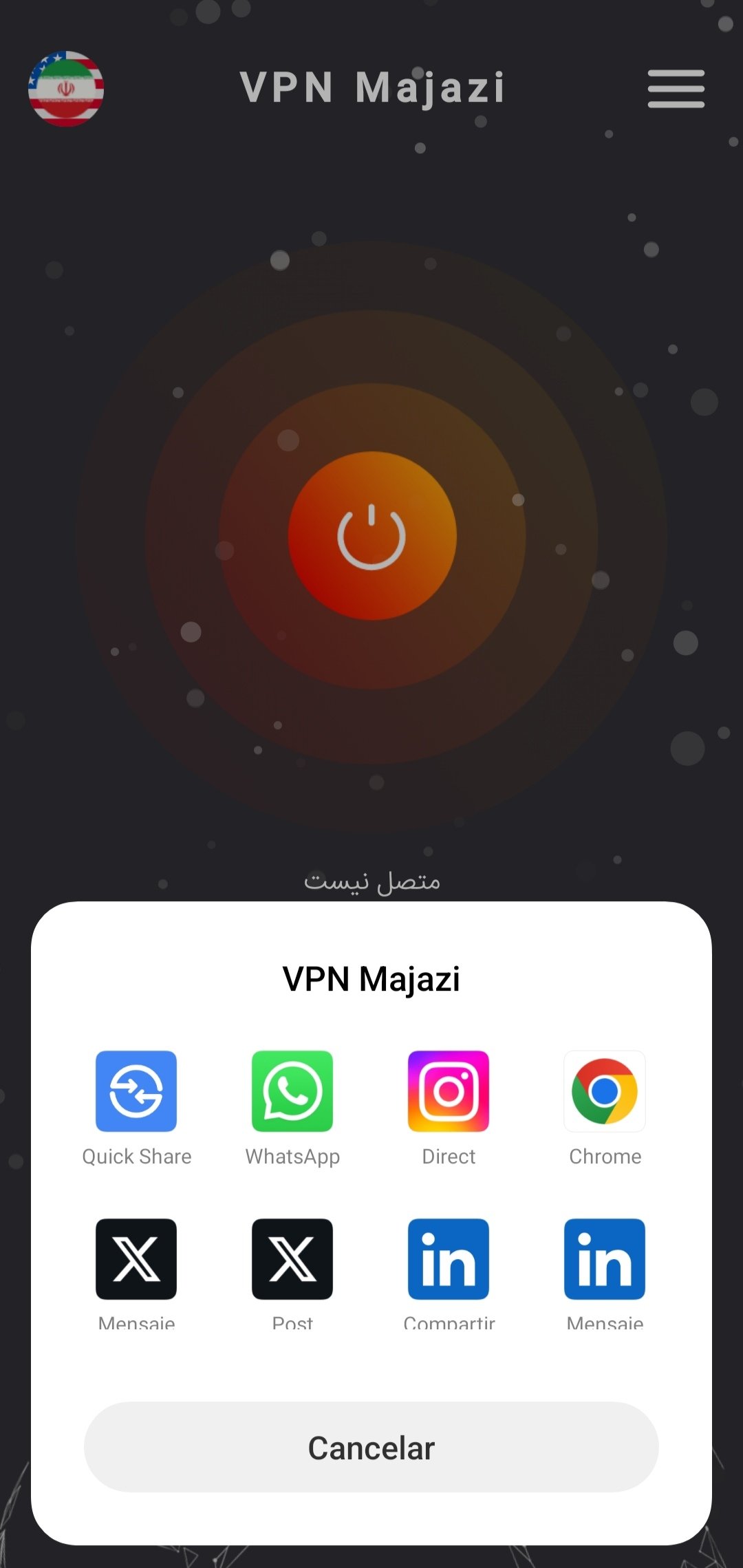Tap the power connect button
The image size is (743, 1568).
371,536
